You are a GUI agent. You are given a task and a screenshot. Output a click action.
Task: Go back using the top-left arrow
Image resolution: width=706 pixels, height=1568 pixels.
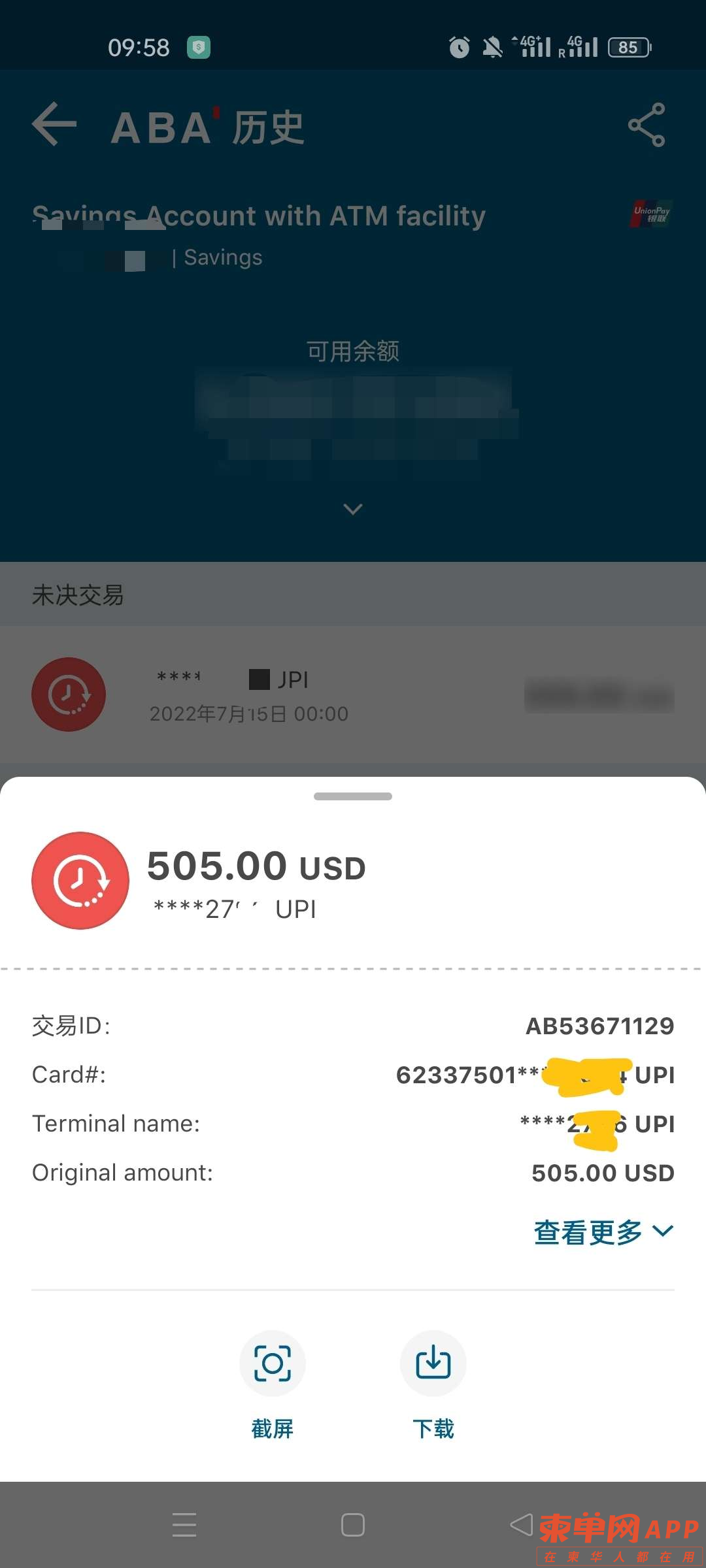coord(54,124)
